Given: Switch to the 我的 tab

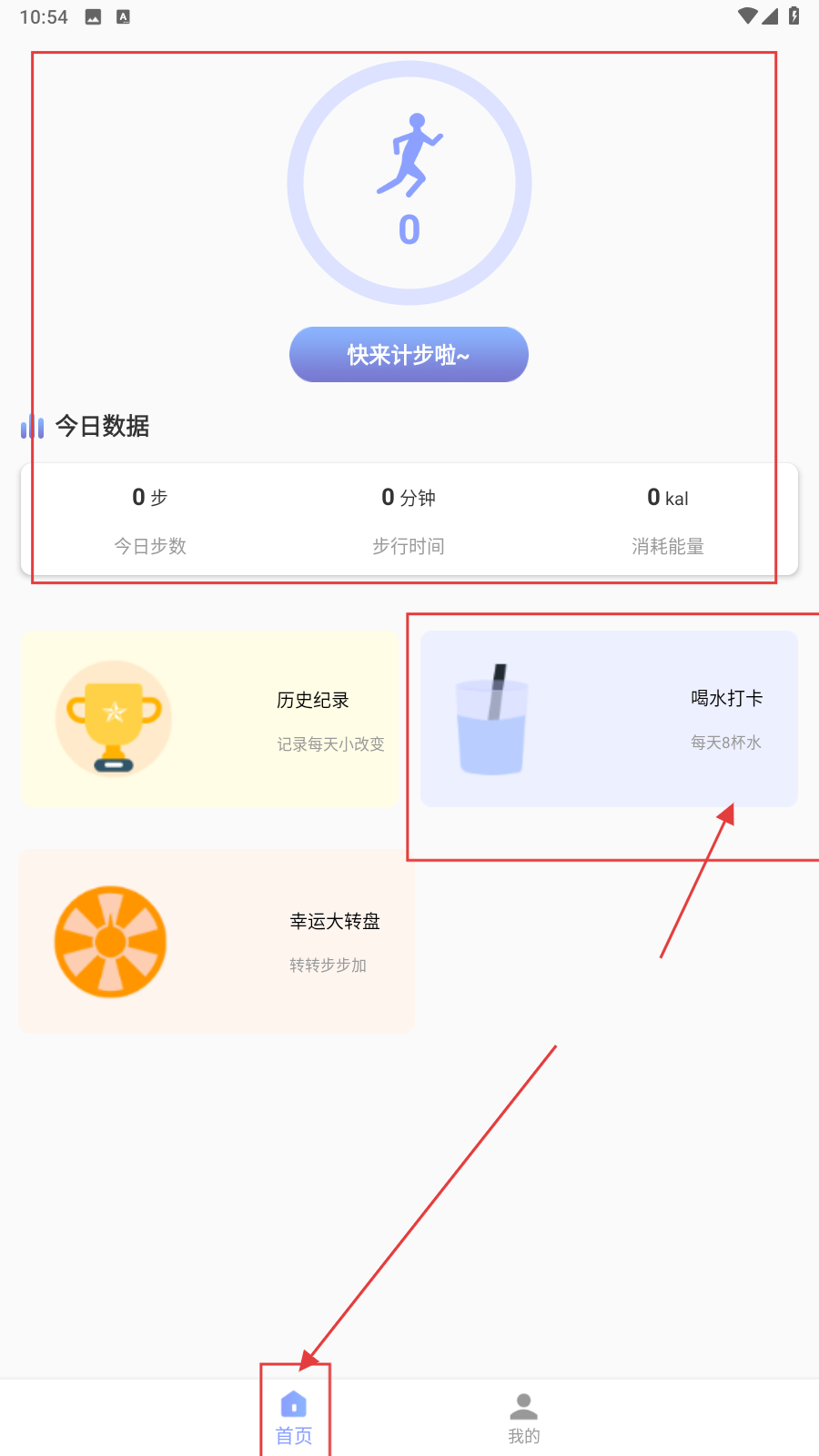Looking at the screenshot, I should [523, 1418].
